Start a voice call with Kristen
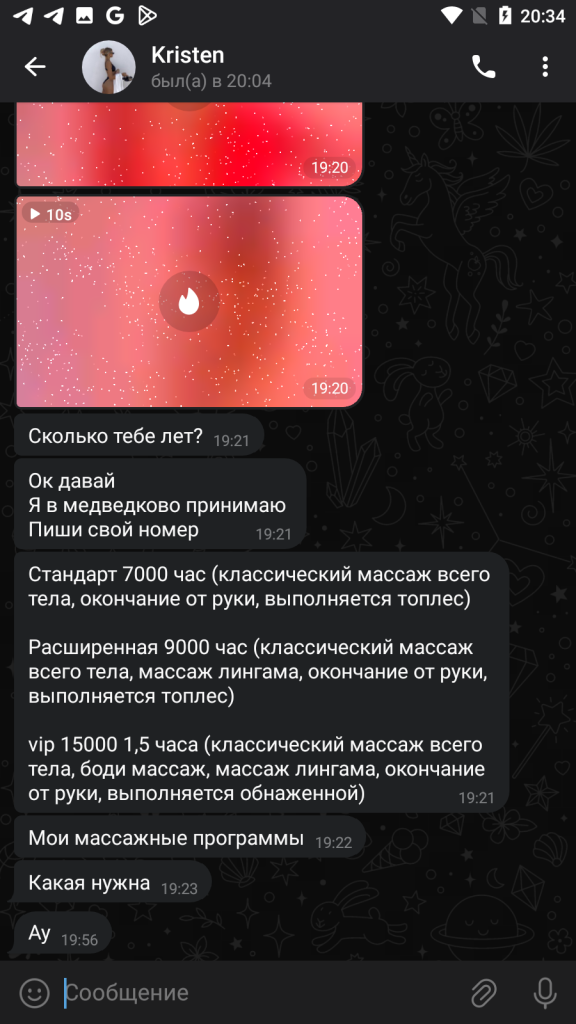 click(483, 67)
